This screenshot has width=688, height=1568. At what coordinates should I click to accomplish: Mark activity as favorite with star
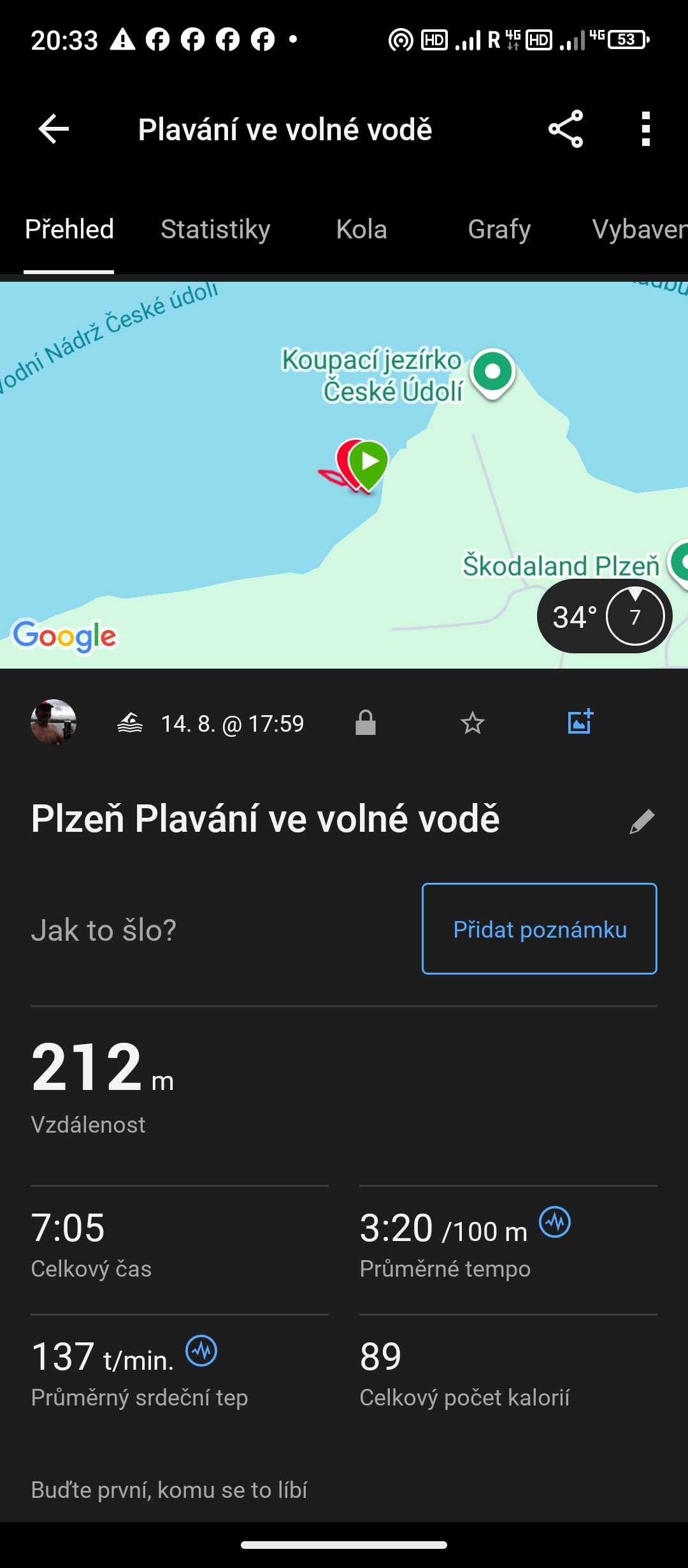(472, 723)
